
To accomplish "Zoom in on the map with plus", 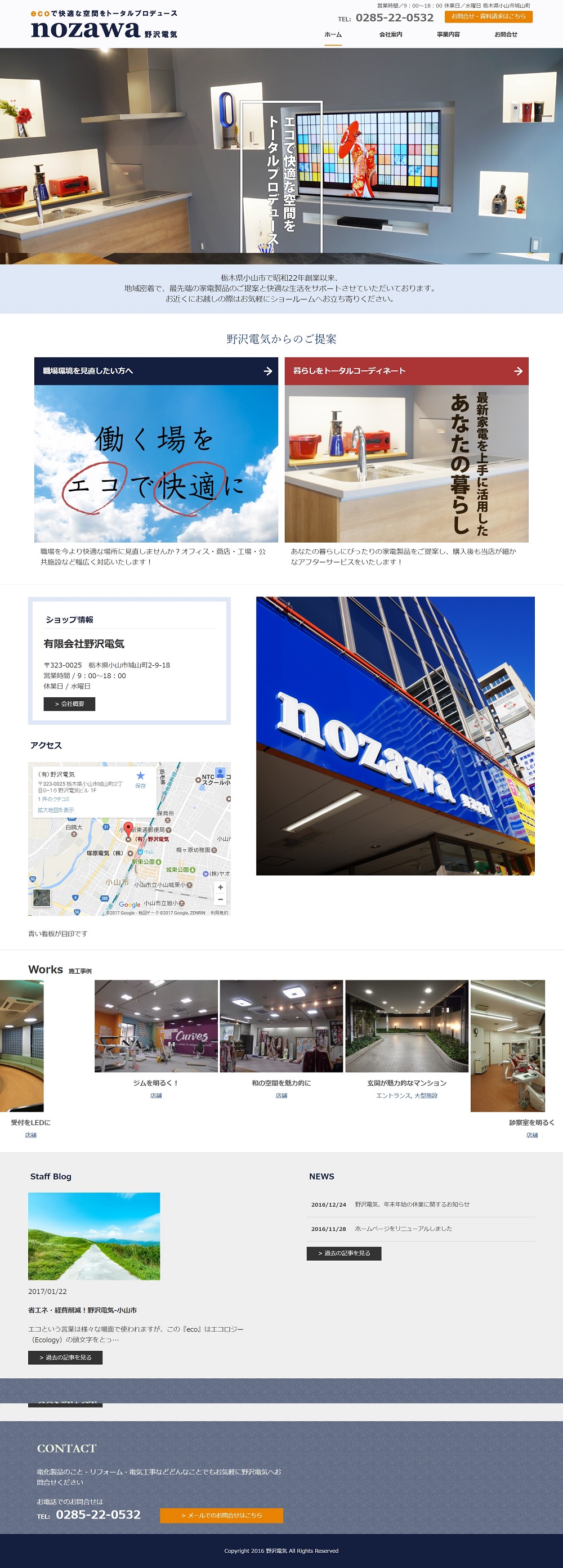I will coord(220,887).
